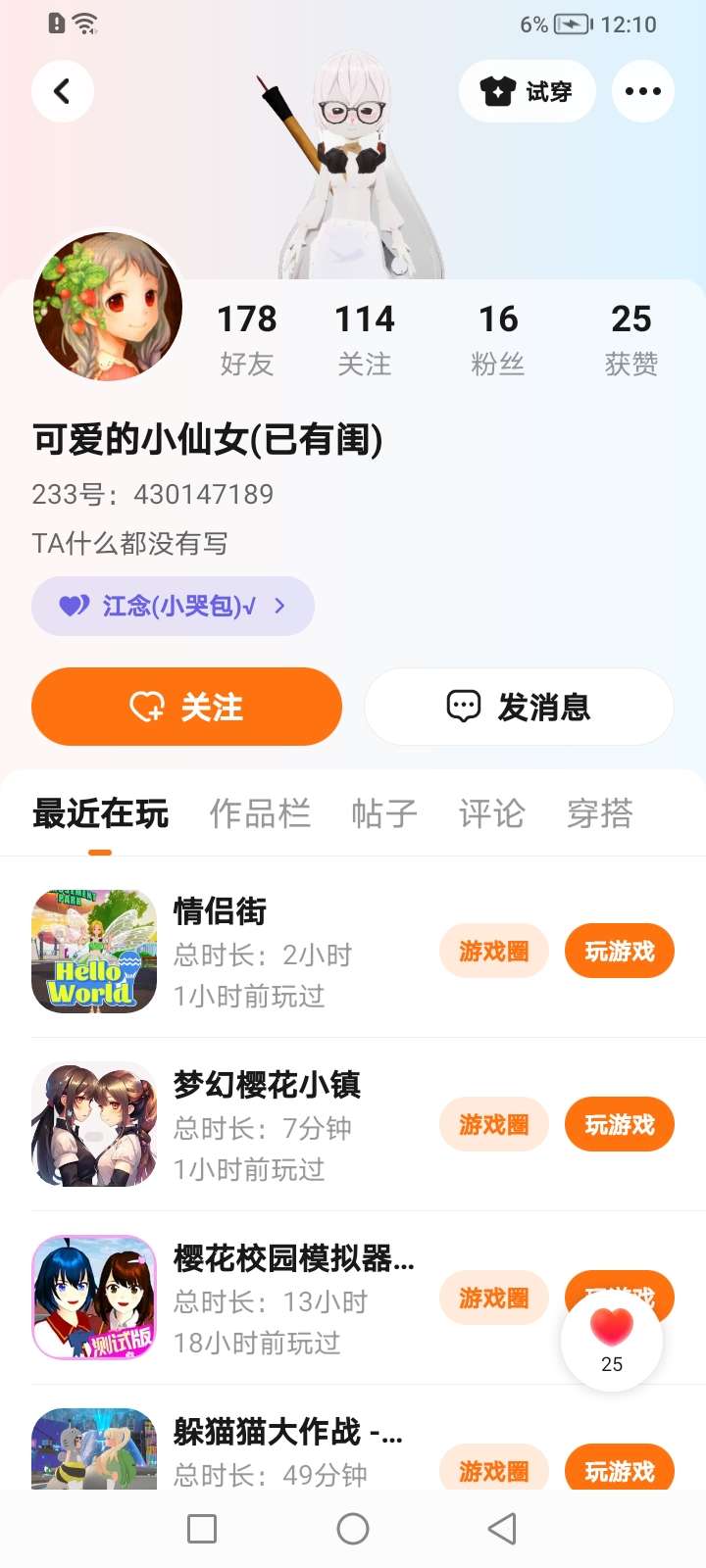
Task: View the user's profile avatar
Action: 108,307
